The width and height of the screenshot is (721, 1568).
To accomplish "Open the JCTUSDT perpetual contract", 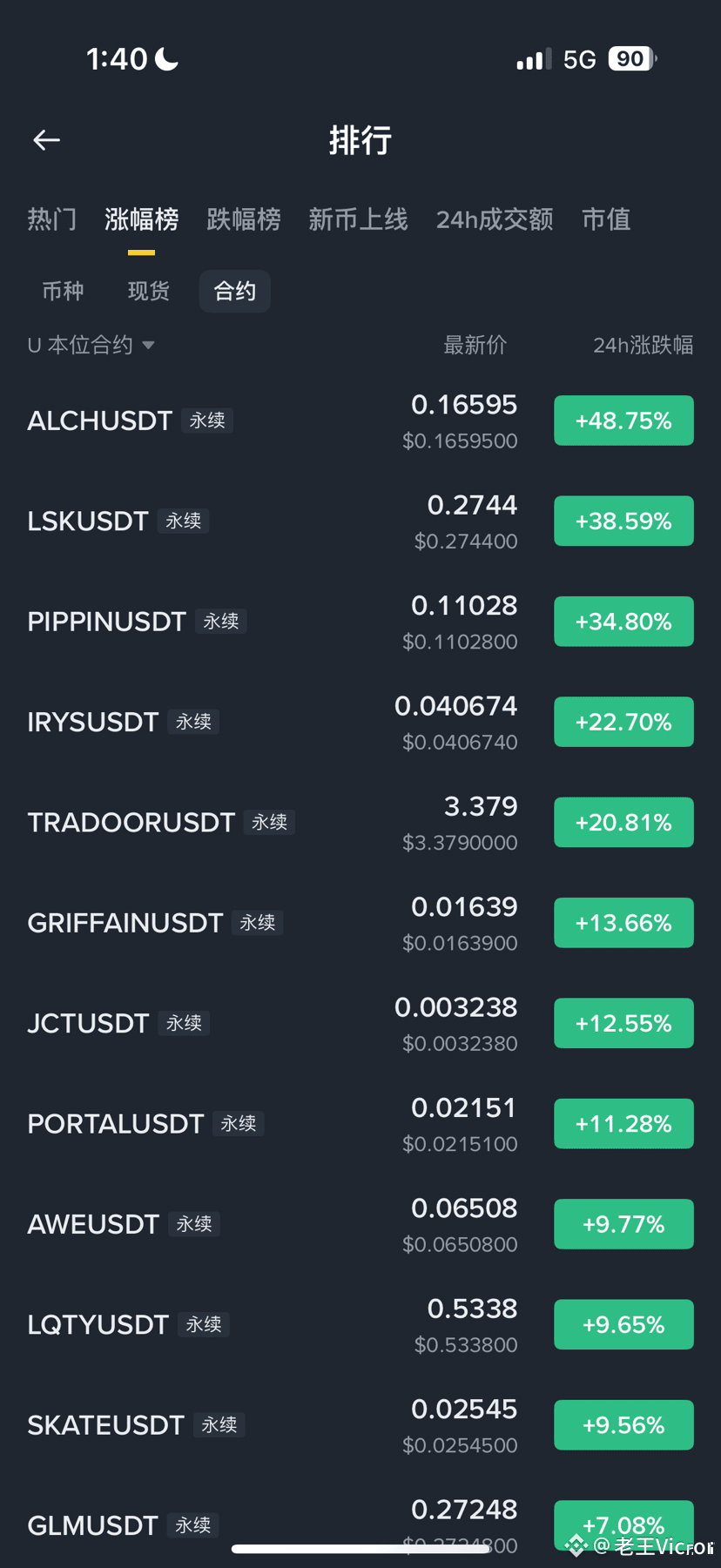I will tap(89, 1024).
